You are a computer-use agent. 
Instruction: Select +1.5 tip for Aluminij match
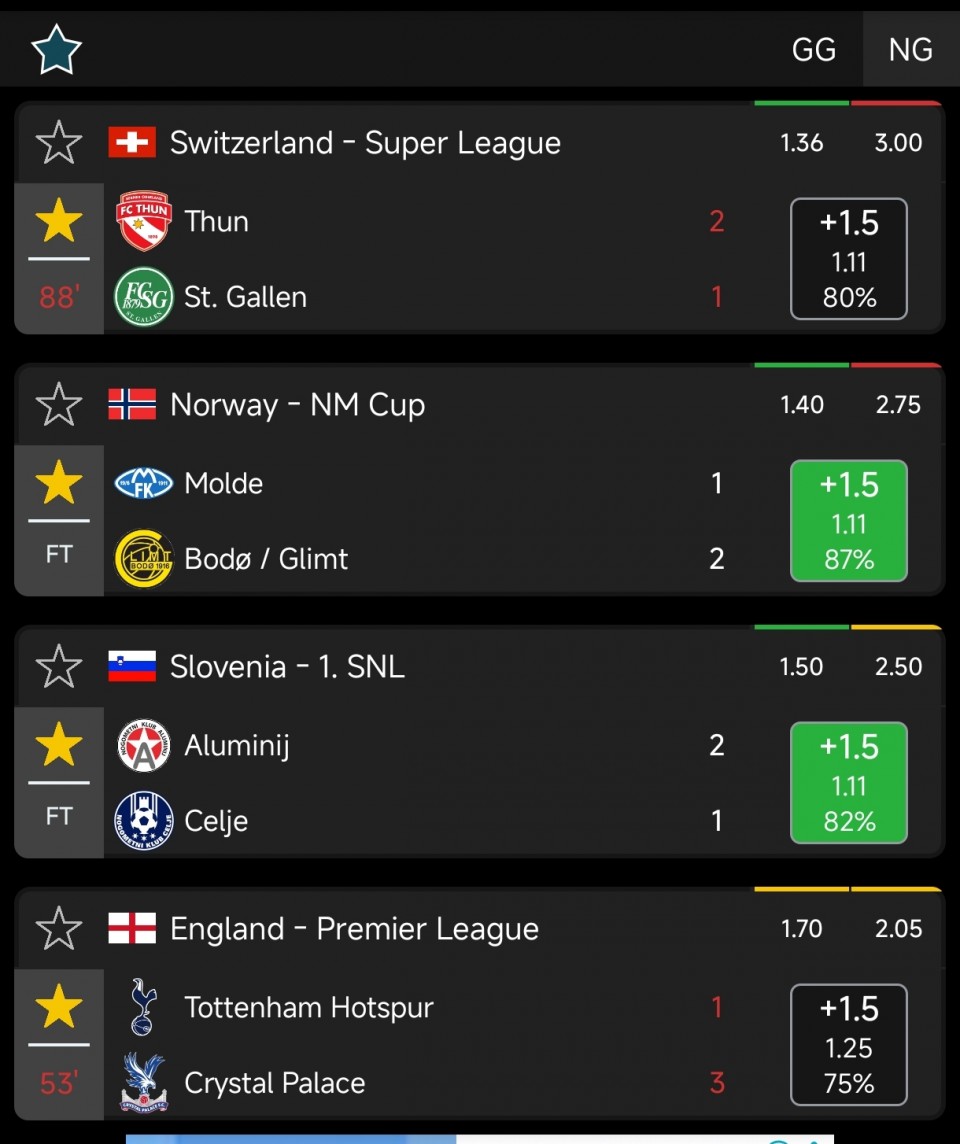(849, 783)
